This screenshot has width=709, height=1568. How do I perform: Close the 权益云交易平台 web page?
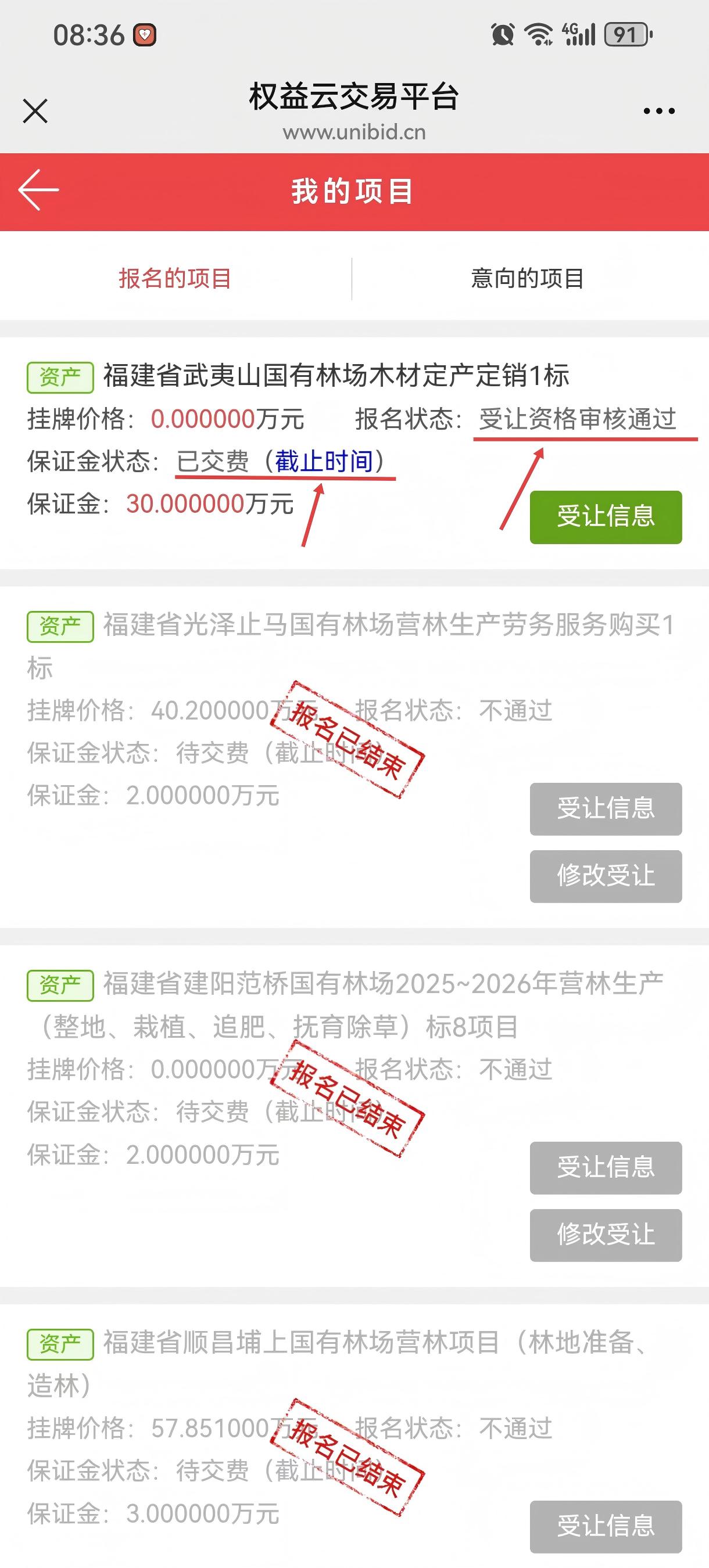35,112
